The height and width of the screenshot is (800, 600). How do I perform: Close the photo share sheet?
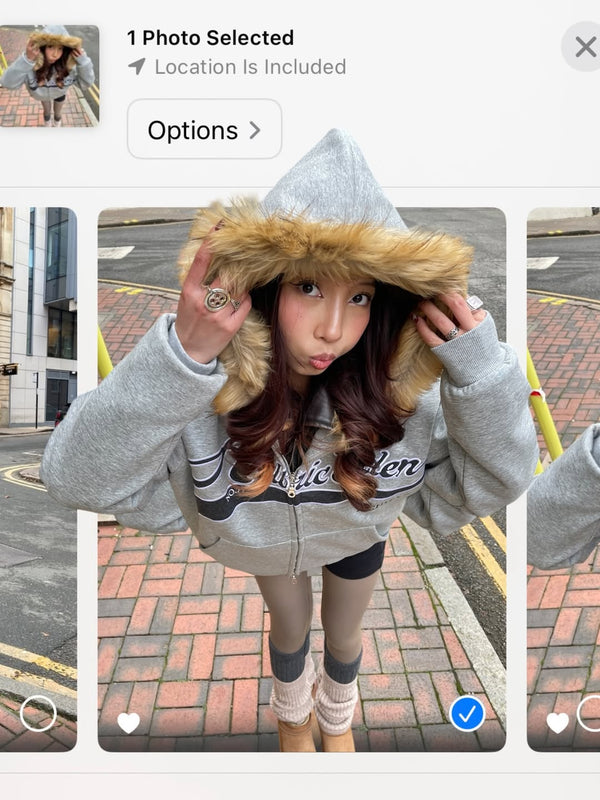coord(584,47)
